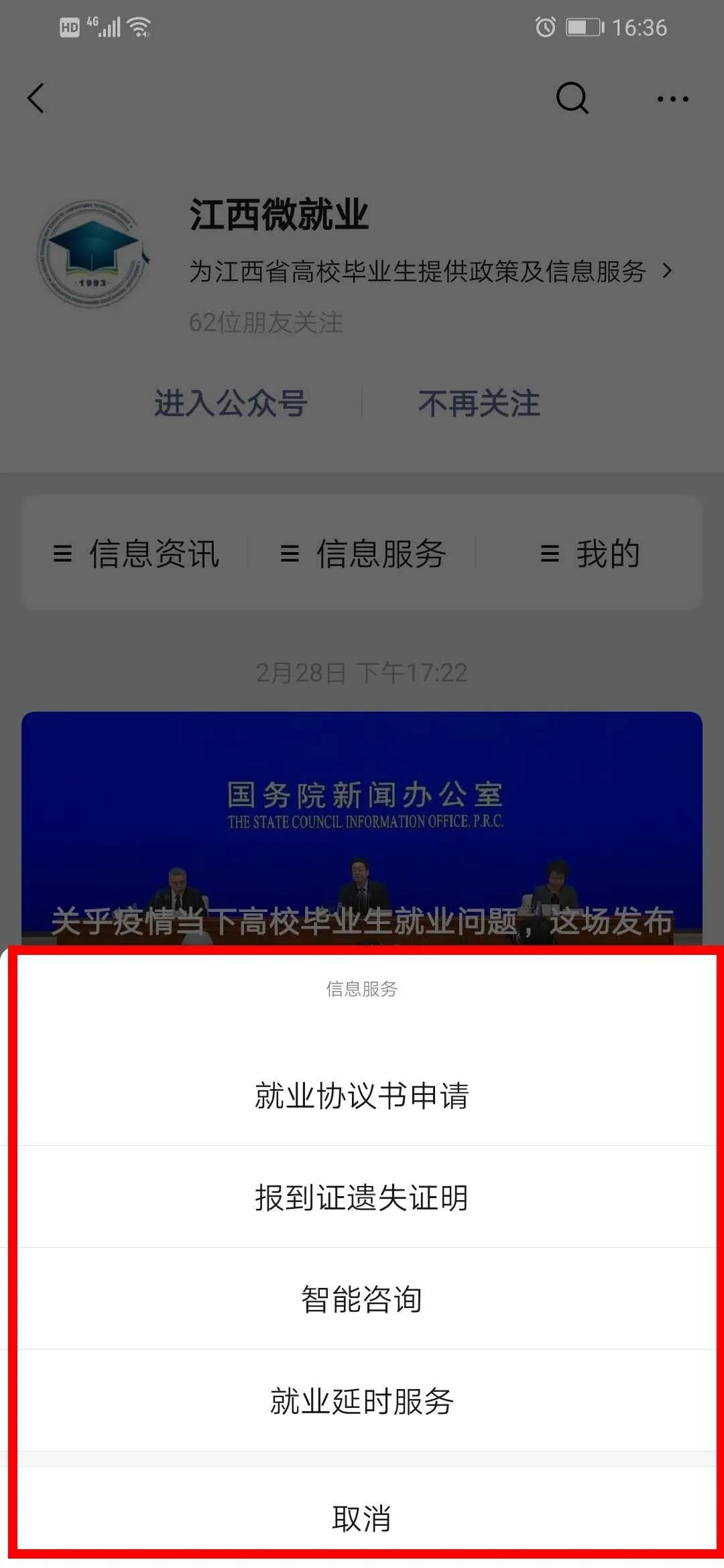
Task: Open 就业延时服务 option
Action: (362, 1402)
